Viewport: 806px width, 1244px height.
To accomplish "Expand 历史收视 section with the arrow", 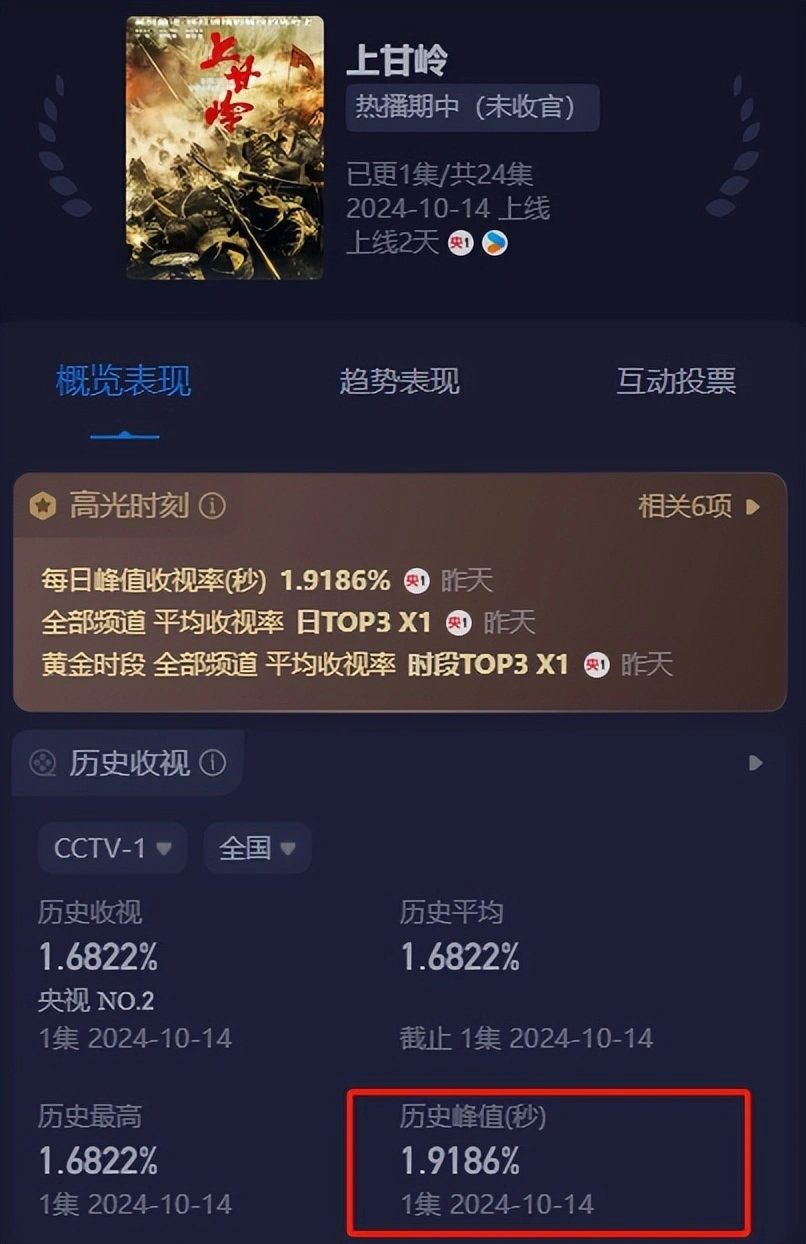I will point(755,764).
